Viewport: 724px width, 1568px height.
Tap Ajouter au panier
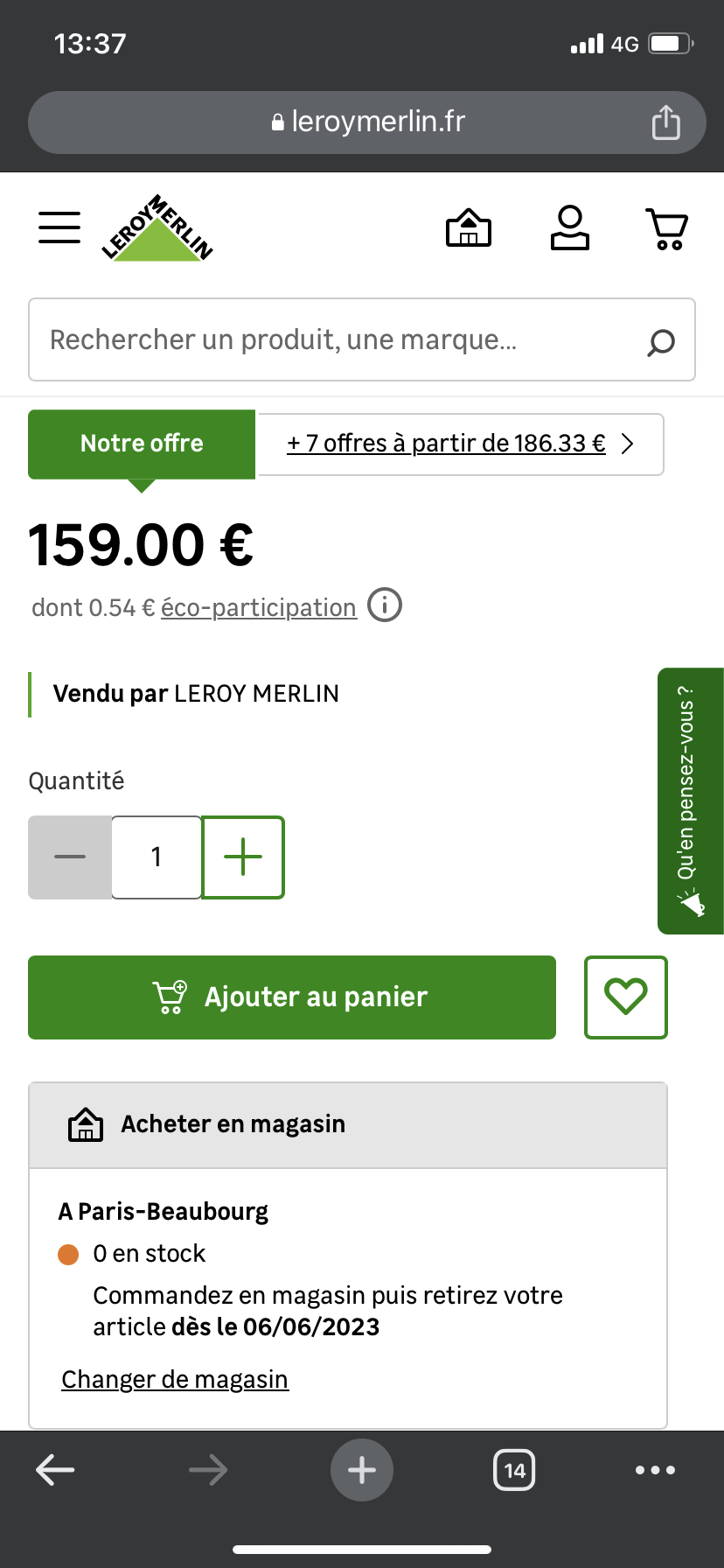click(292, 997)
